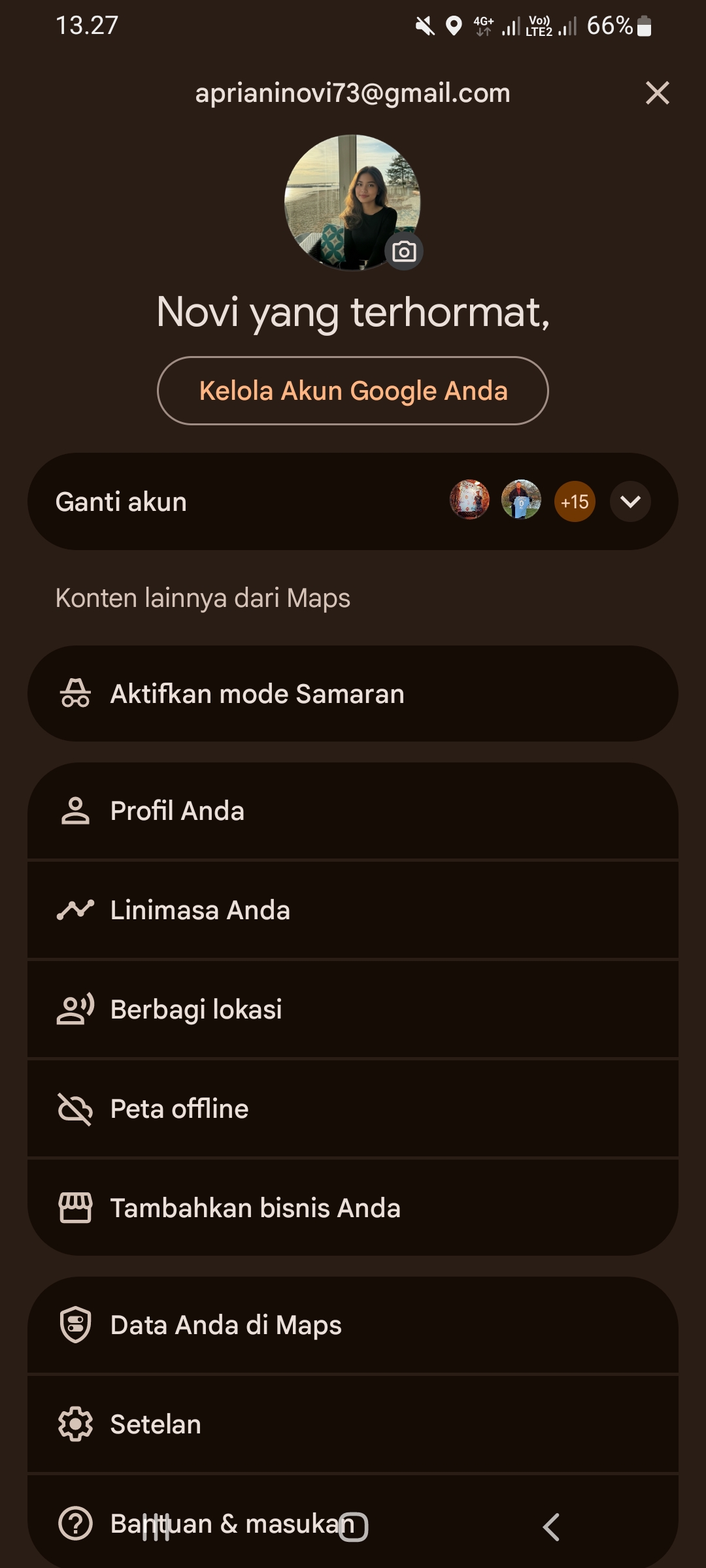Open Berbagi lokasi
The image size is (706, 1568).
coord(352,1009)
